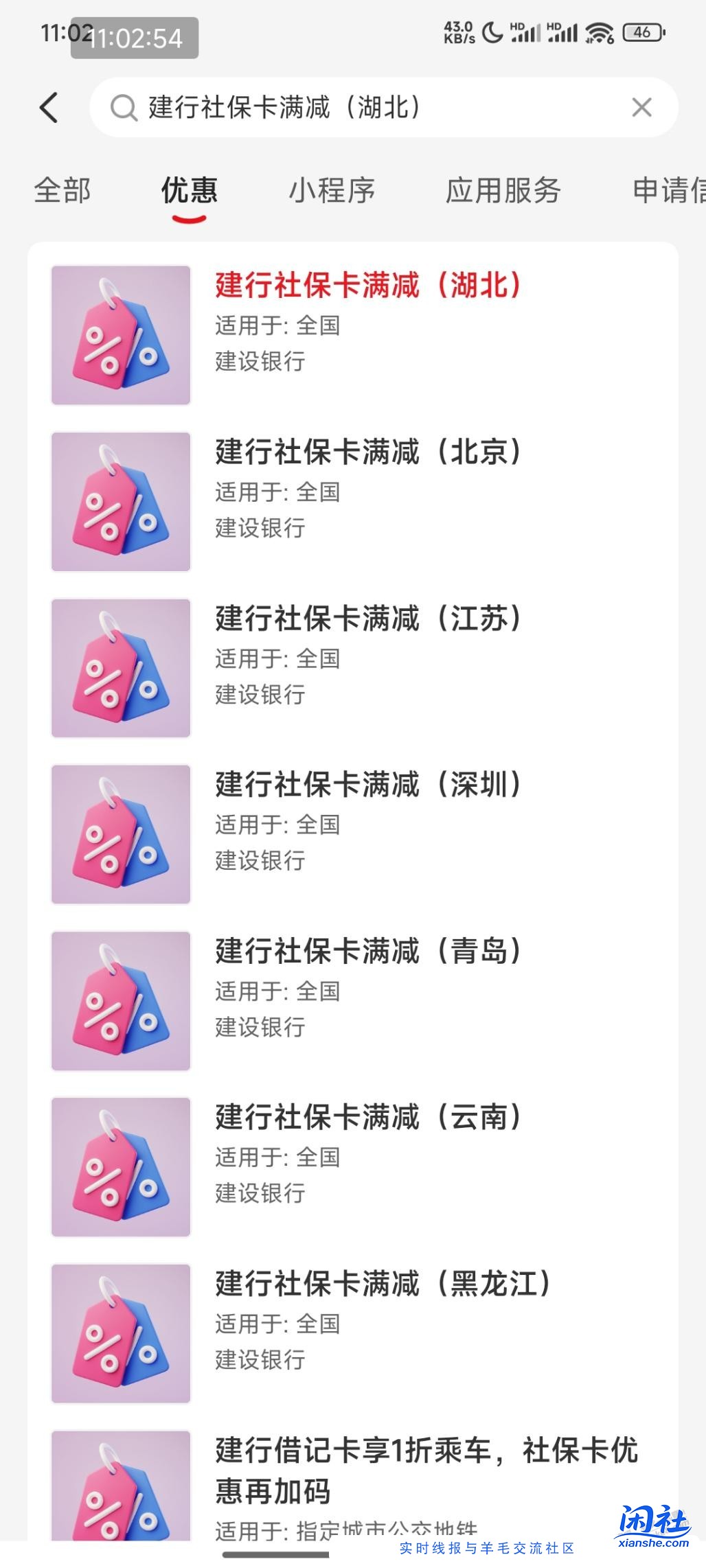The height and width of the screenshot is (1568, 706).
Task: Tap the discount tag thumbnail for 建行社保卡满减（青岛）
Action: point(120,1000)
